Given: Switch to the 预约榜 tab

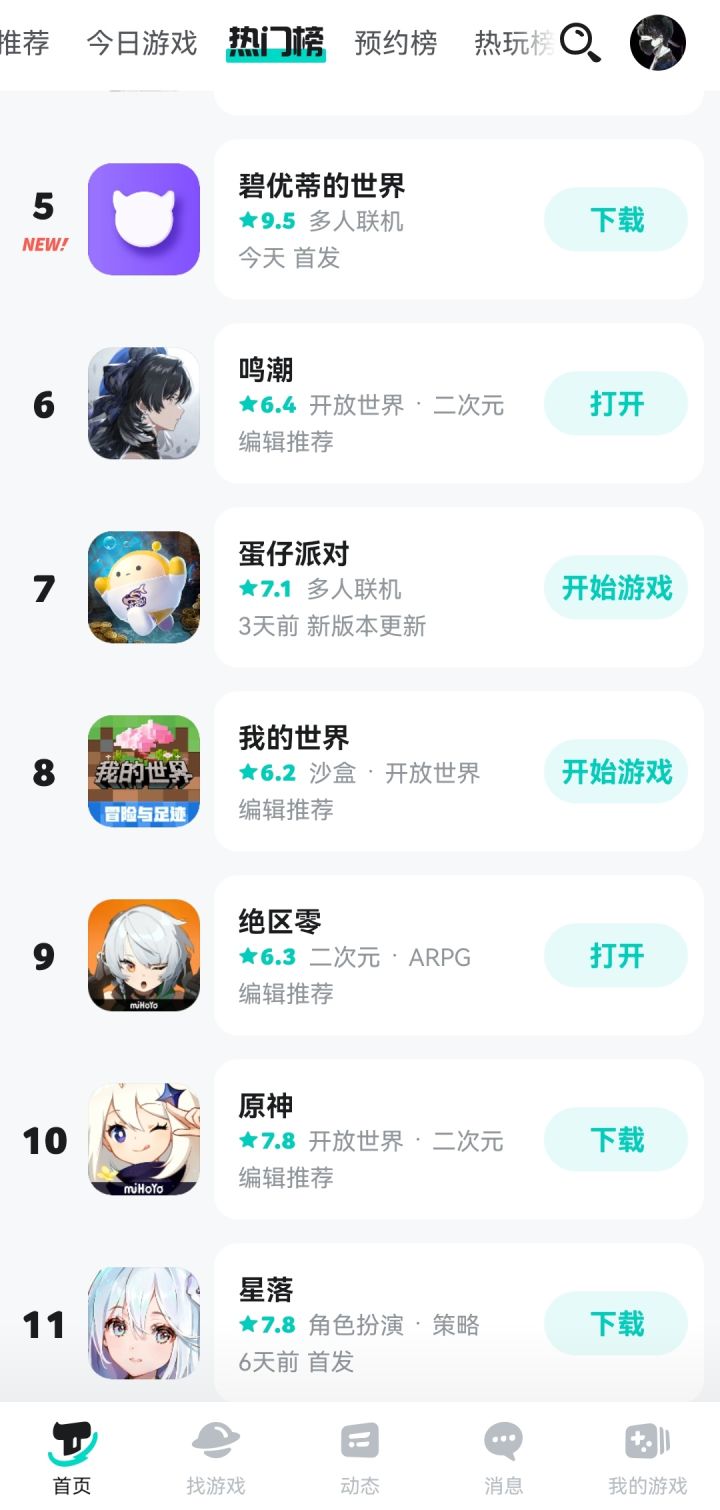Looking at the screenshot, I should tap(395, 45).
